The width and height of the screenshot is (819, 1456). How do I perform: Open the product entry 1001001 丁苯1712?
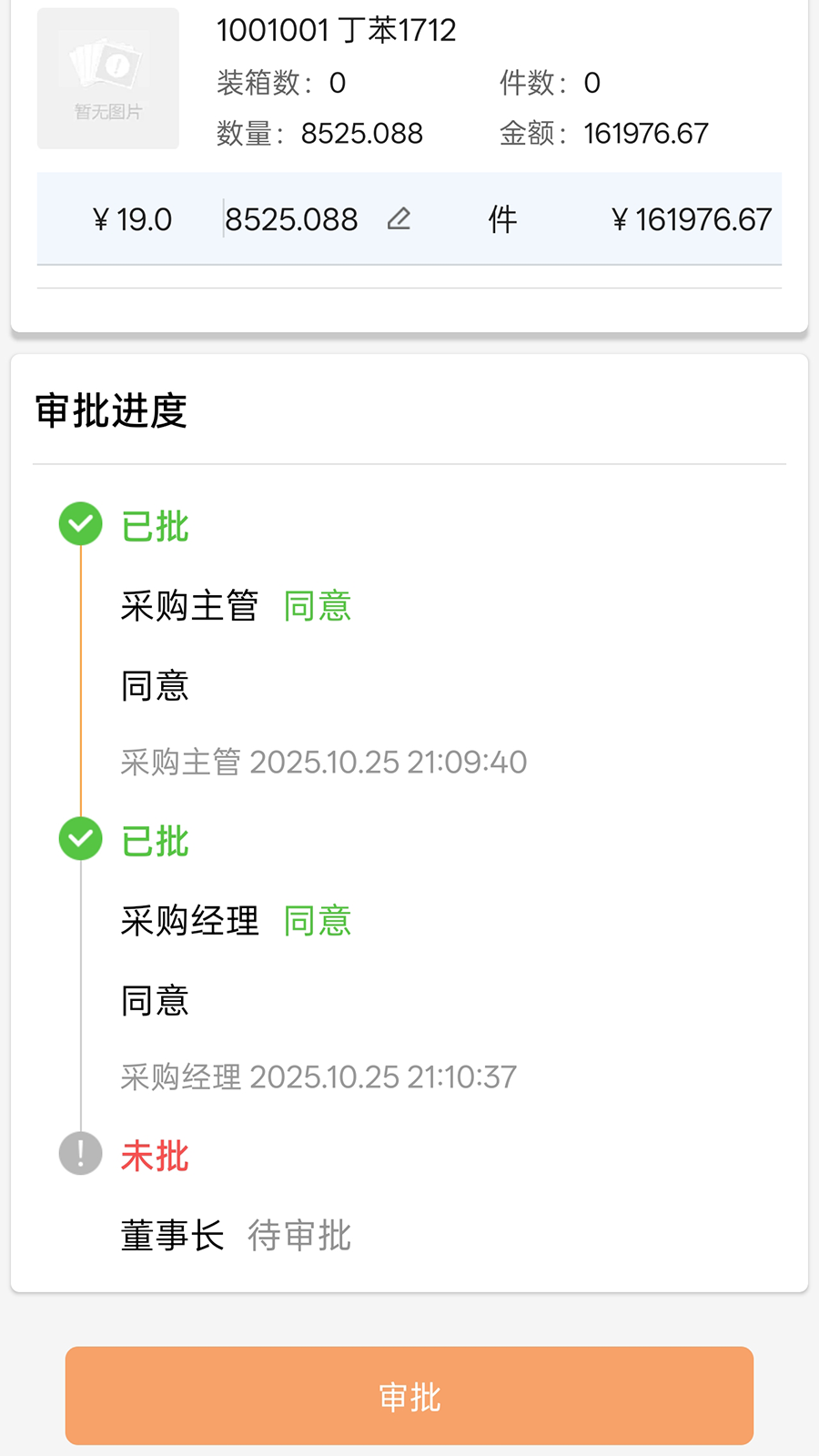[x=336, y=29]
